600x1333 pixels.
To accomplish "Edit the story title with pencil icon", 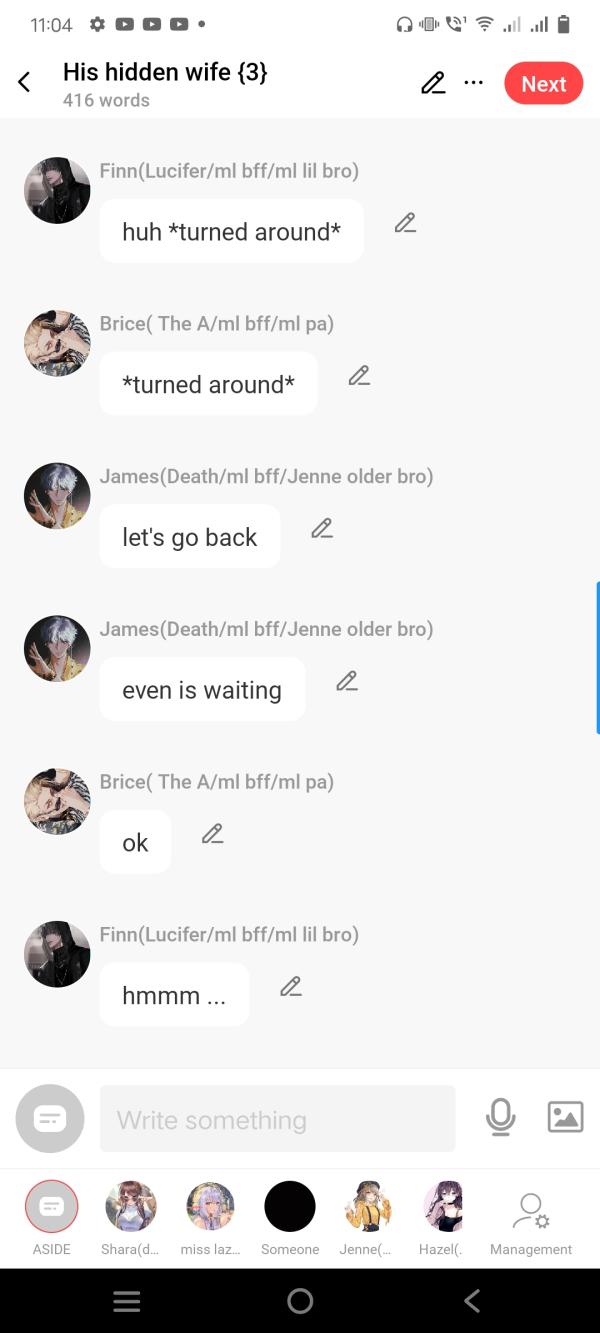I will 433,83.
